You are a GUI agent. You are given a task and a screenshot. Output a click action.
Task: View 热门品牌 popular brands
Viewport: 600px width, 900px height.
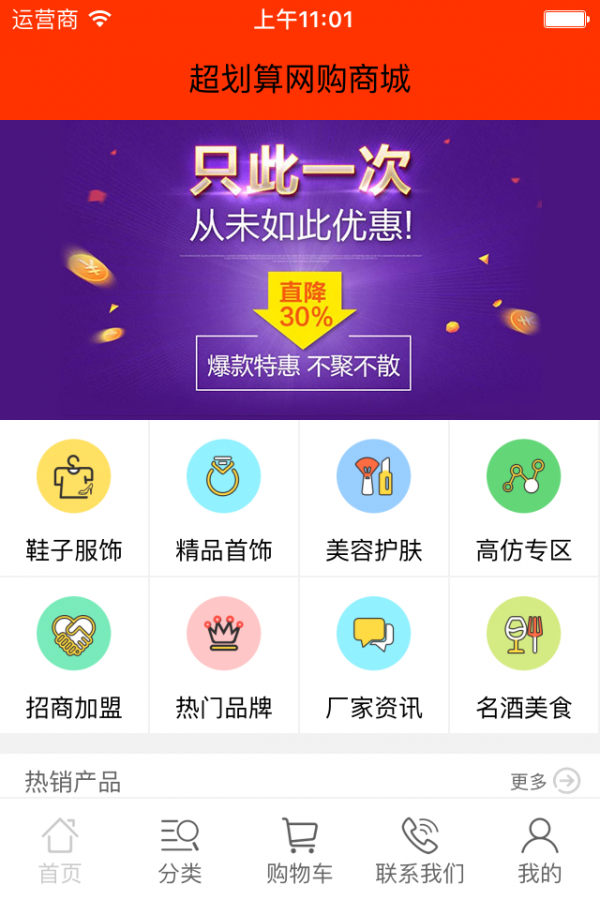[x=224, y=656]
